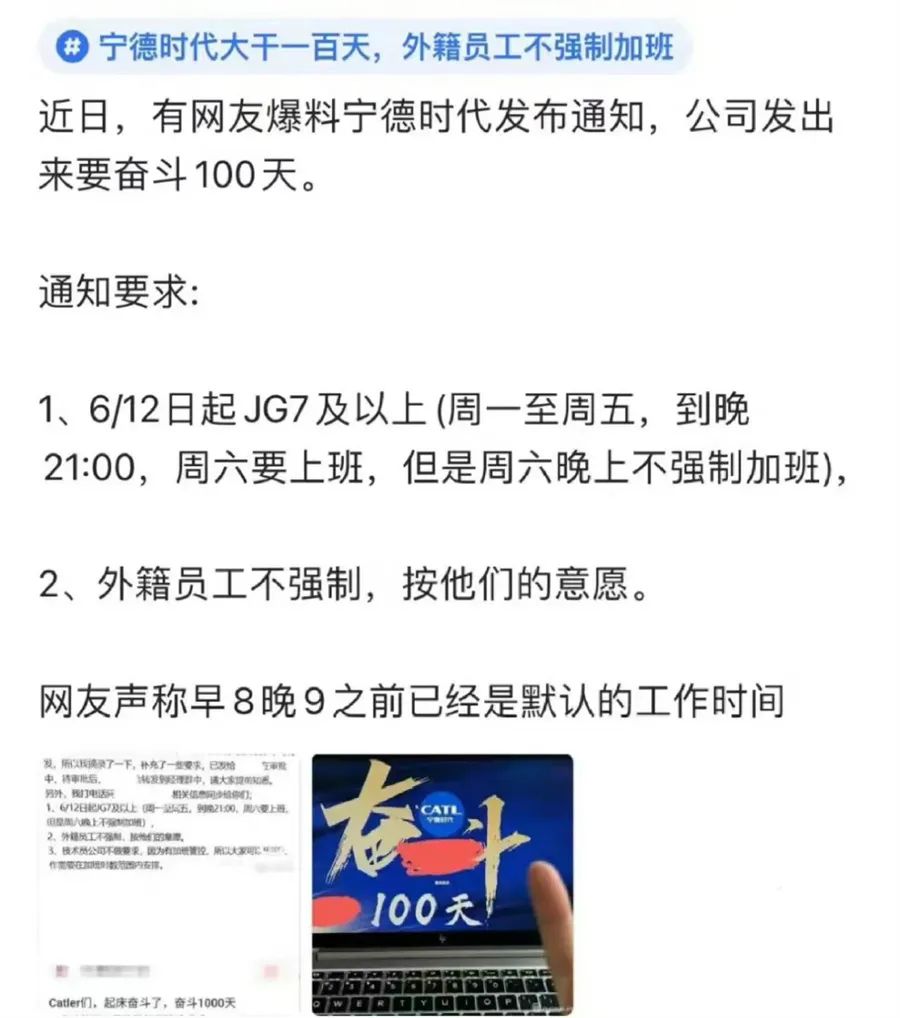Viewport: 900px width, 1018px height.
Task: View the notice text screenshot image
Action: tap(168, 882)
